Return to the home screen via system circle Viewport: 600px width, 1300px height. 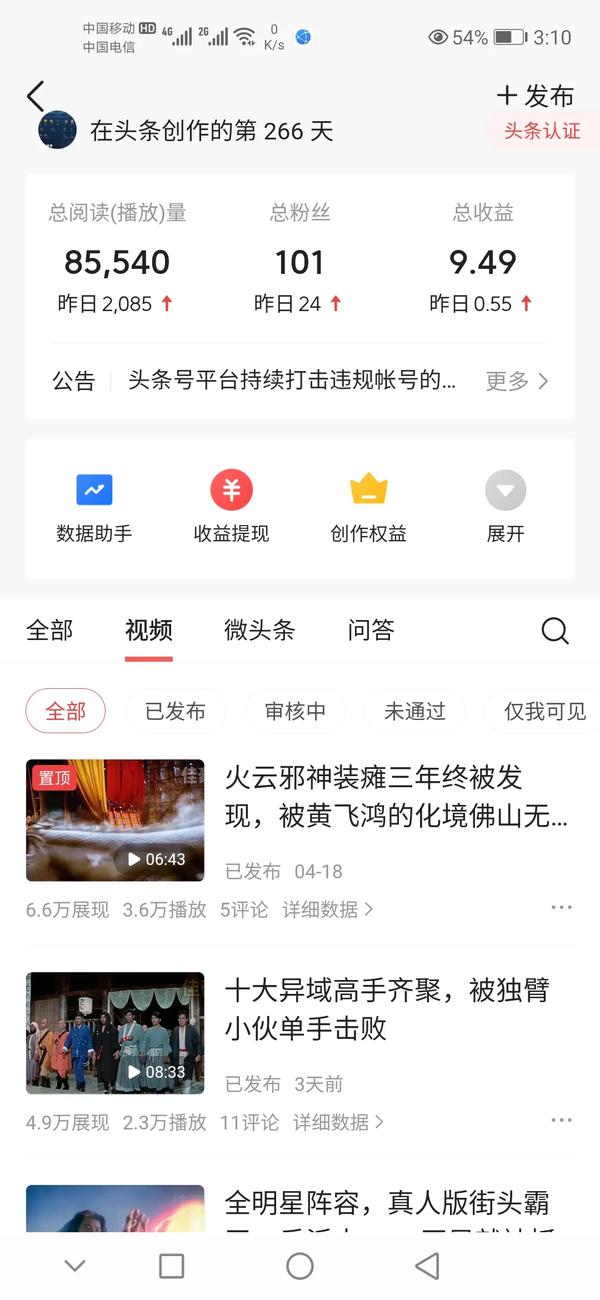coord(300,1266)
